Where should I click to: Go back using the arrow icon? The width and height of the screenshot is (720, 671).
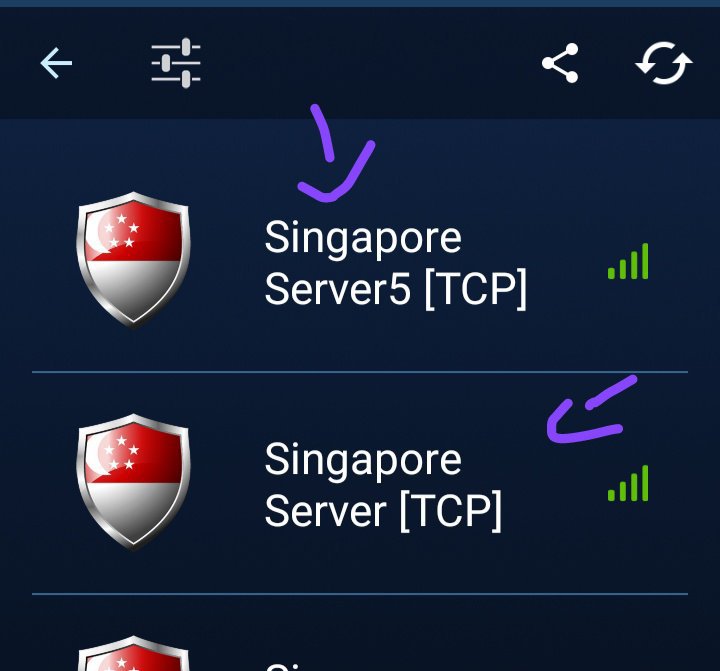click(x=56, y=64)
